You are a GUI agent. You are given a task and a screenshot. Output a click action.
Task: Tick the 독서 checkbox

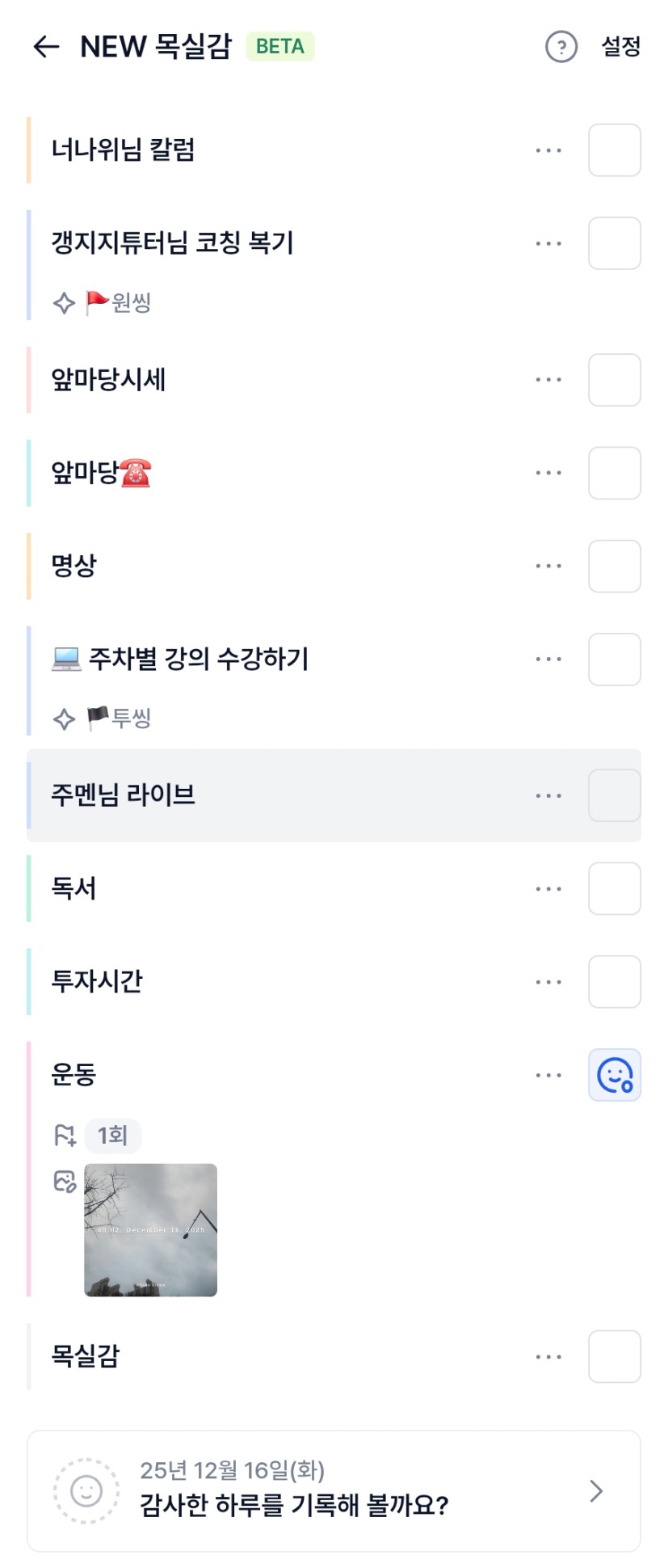click(x=614, y=889)
